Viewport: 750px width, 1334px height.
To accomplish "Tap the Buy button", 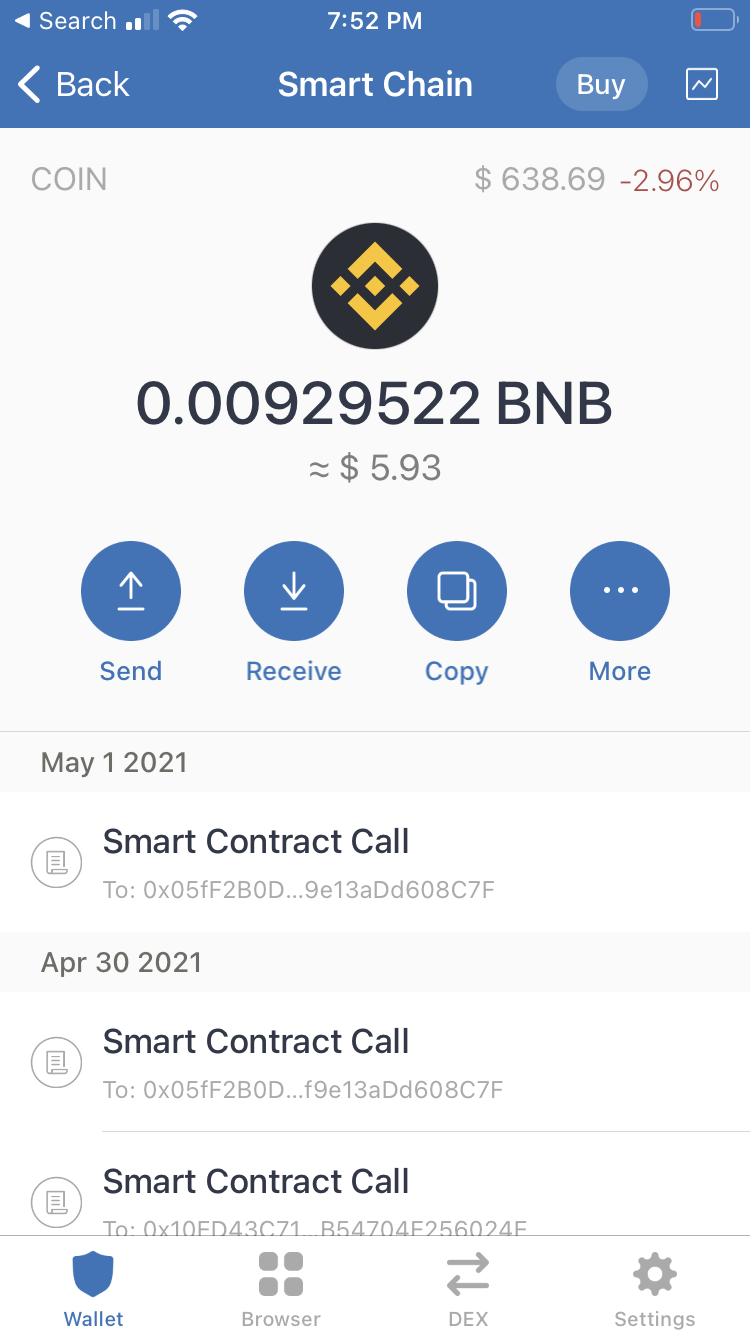I will pyautogui.click(x=601, y=85).
